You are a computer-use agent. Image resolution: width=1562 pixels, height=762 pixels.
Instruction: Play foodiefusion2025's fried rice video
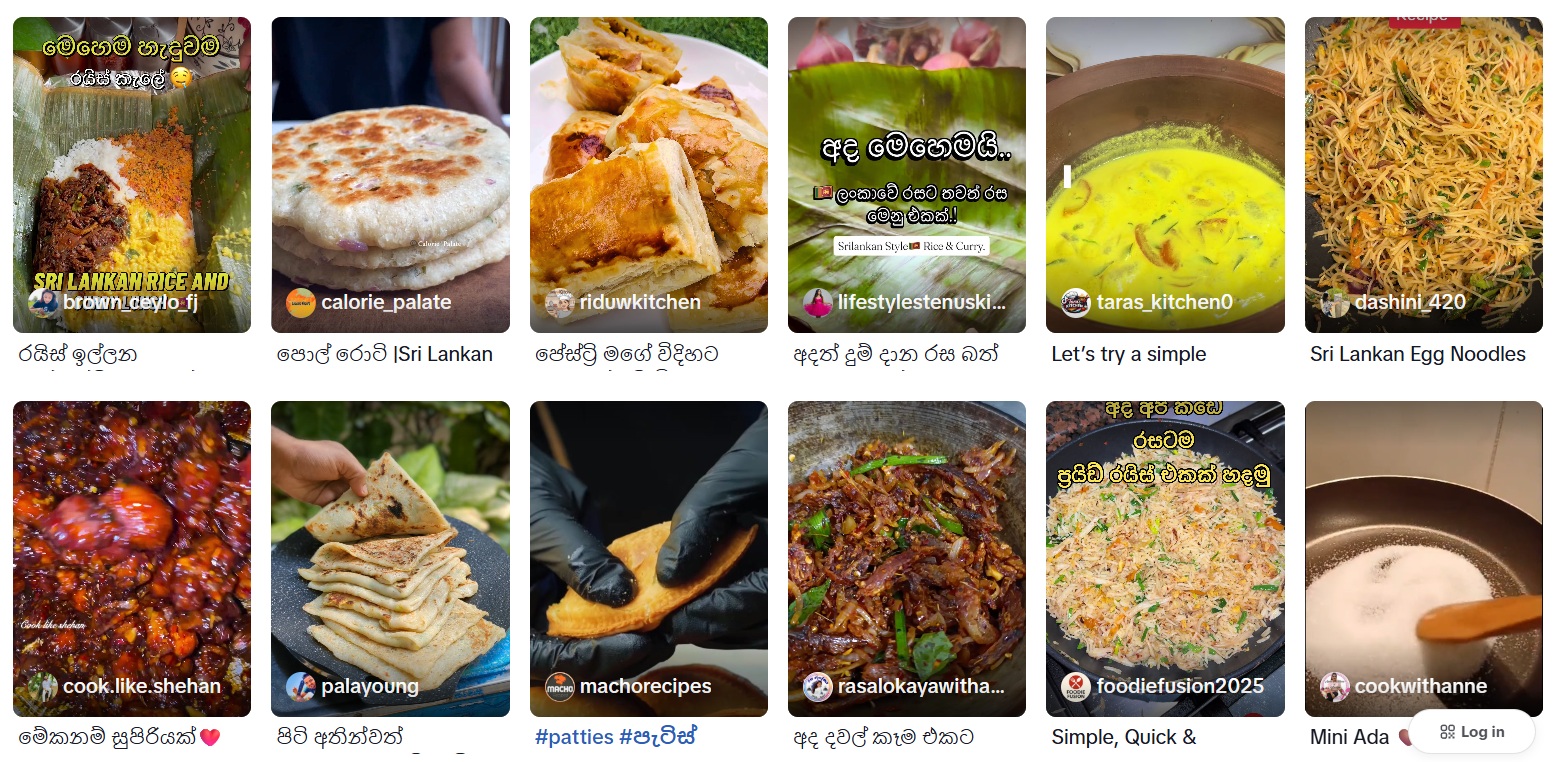1164,558
